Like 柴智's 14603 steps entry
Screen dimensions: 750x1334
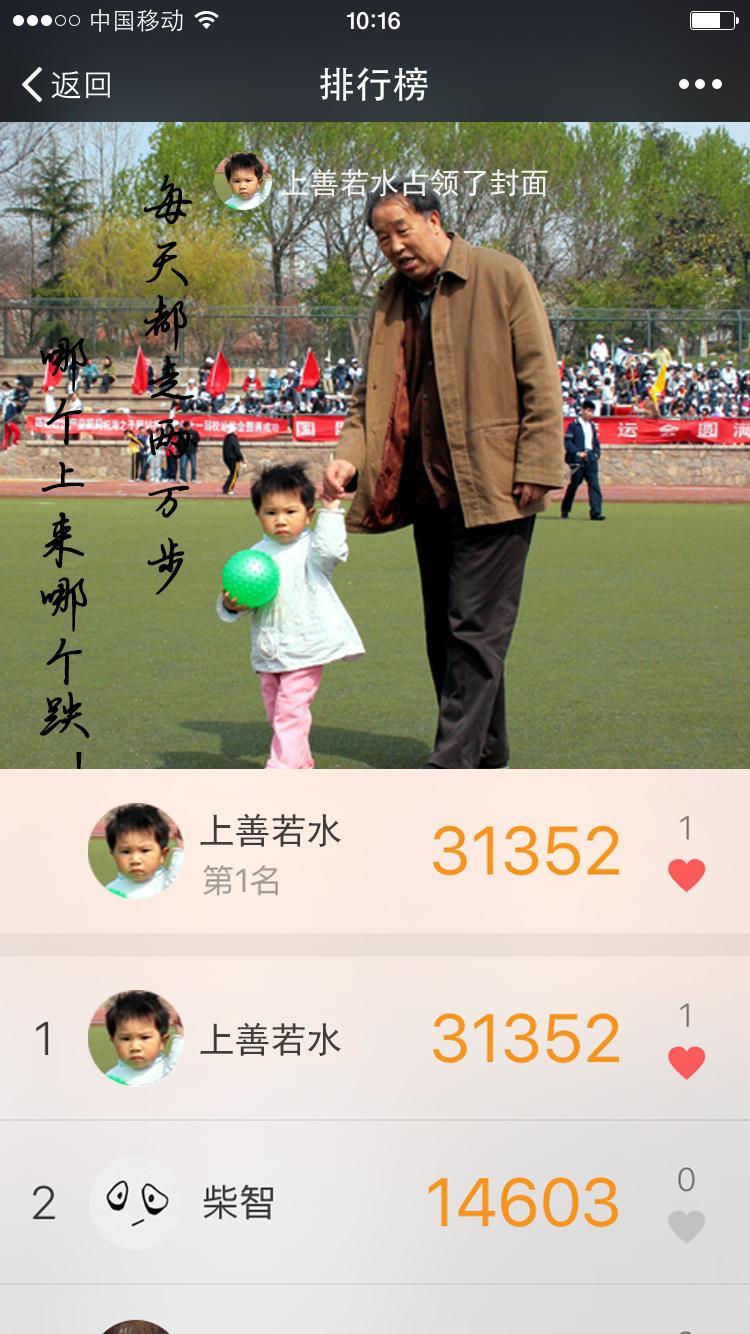point(686,1225)
